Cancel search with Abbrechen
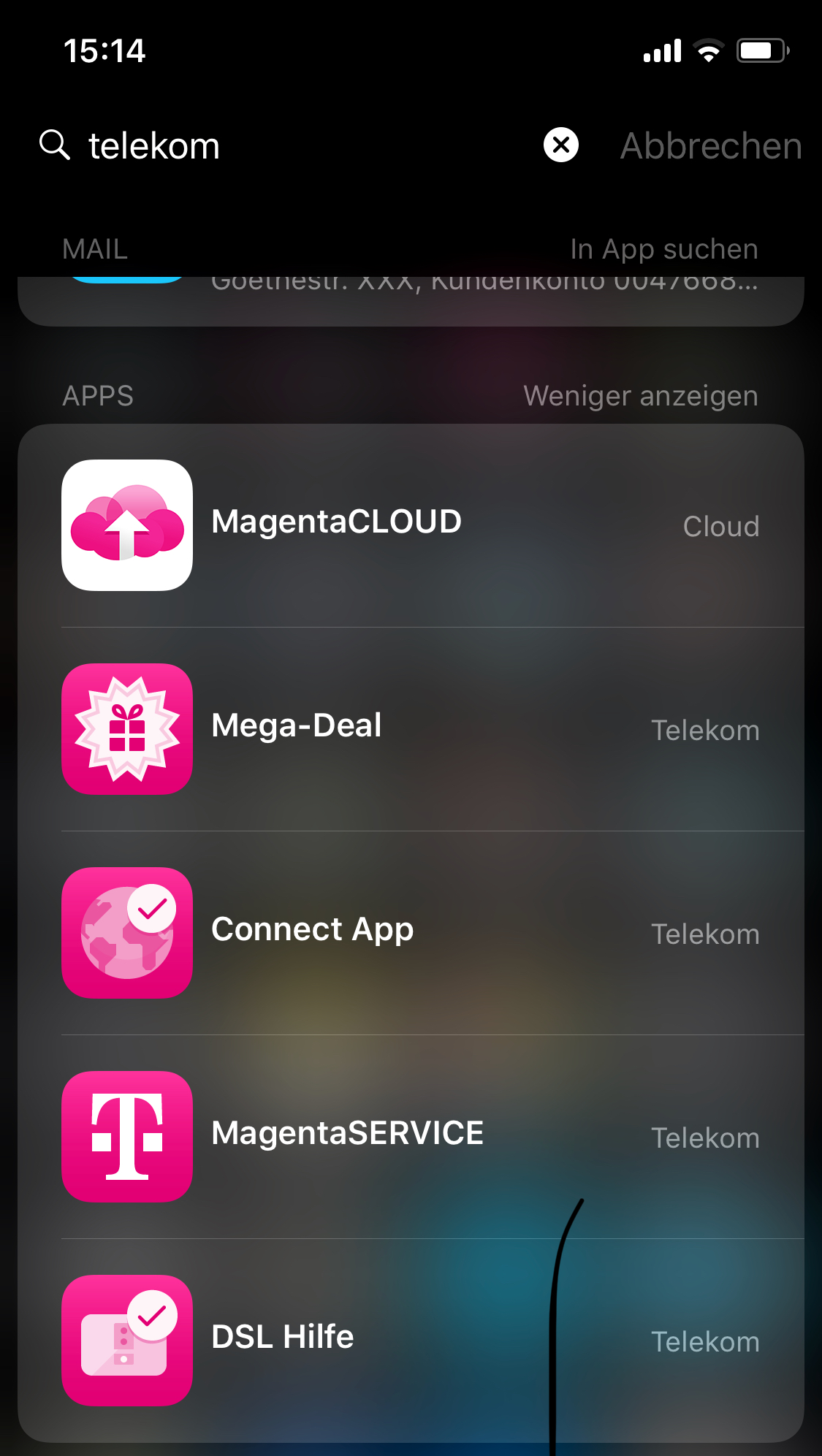 click(710, 145)
